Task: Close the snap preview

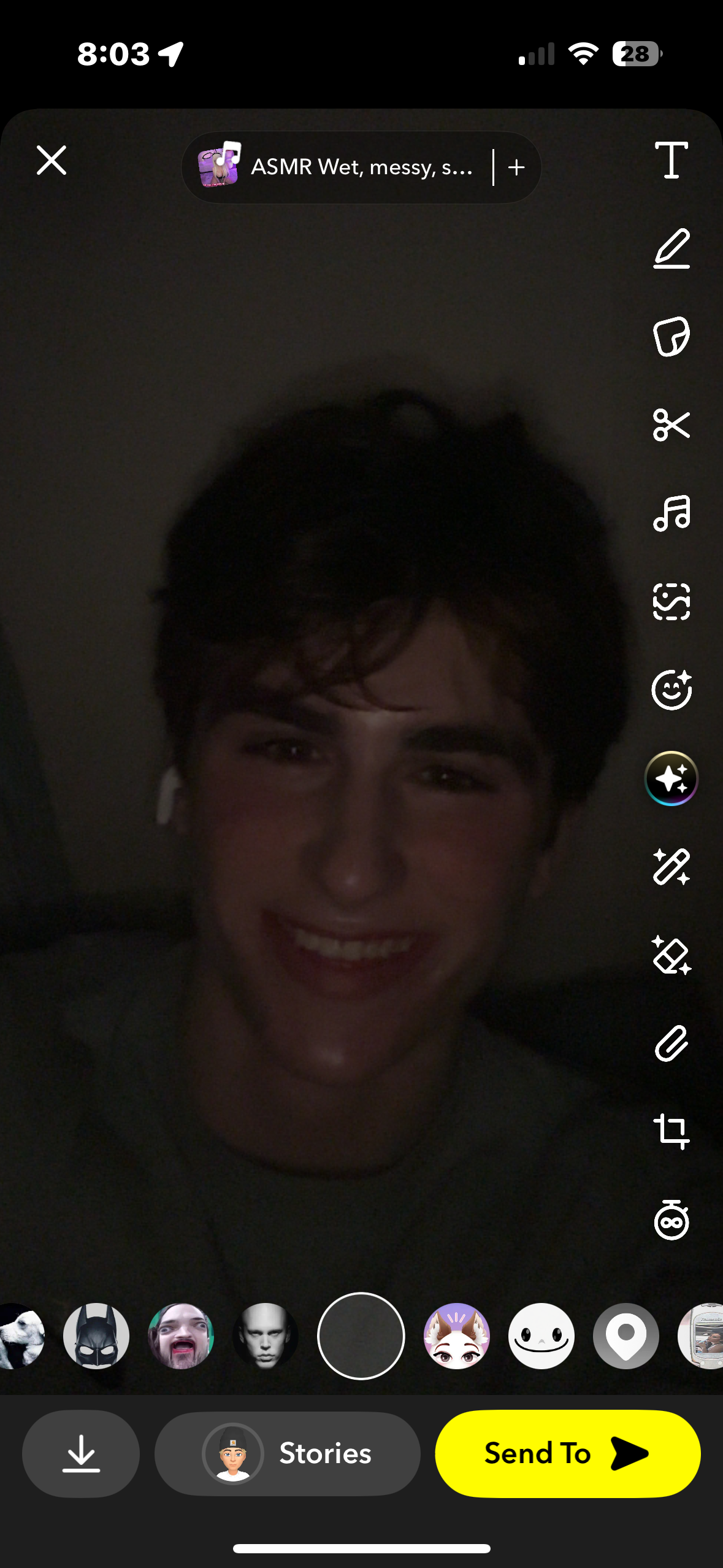Action: pyautogui.click(x=52, y=161)
